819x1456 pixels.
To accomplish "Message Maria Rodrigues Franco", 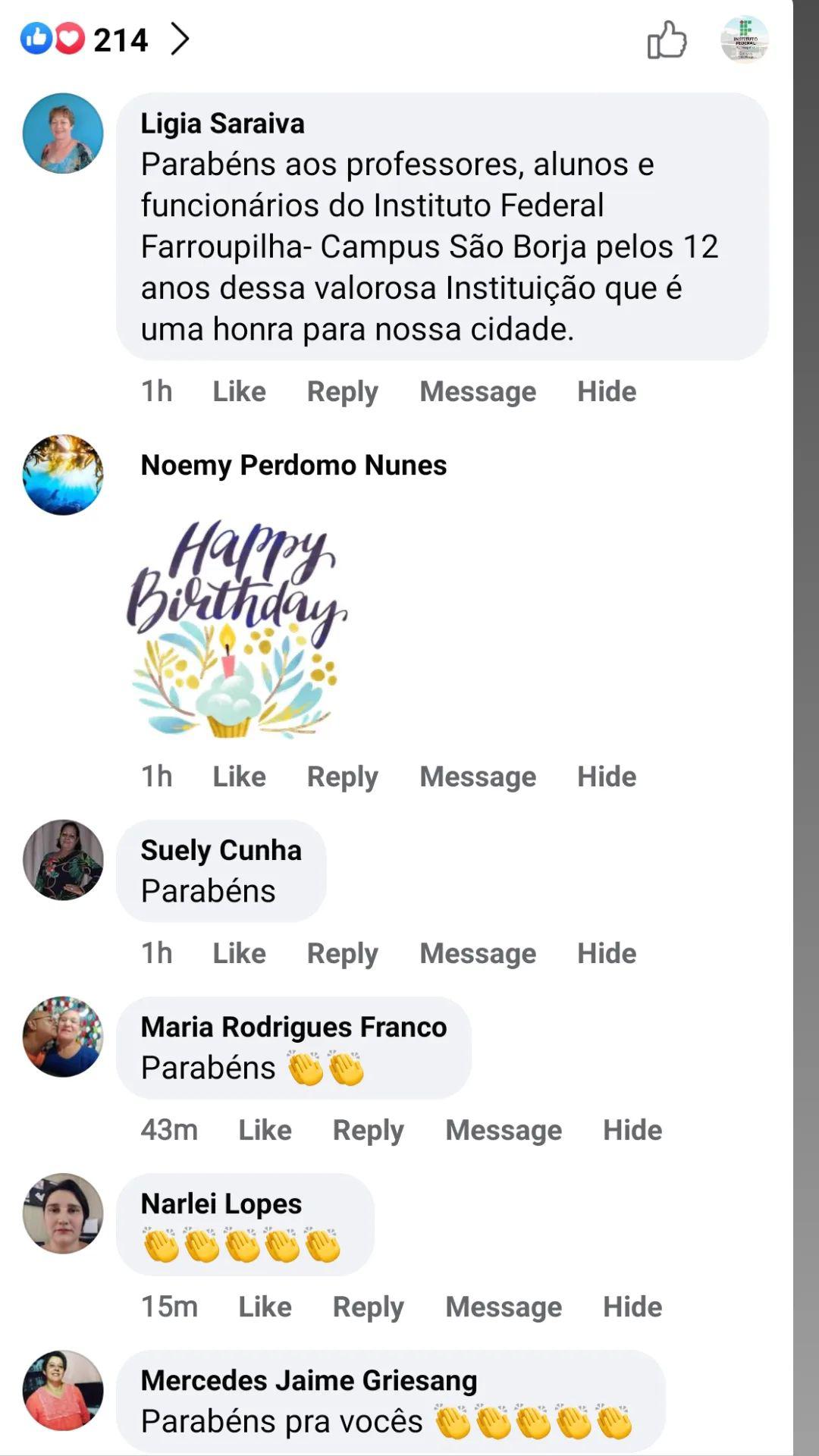I will [x=504, y=1130].
